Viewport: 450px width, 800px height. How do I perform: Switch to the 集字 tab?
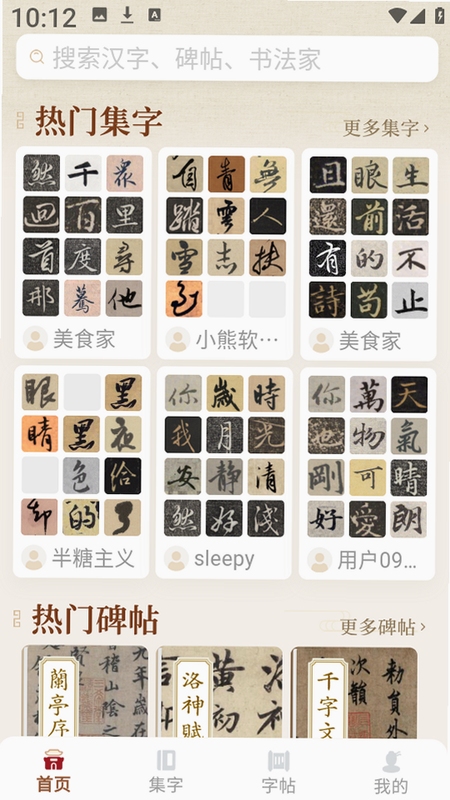165,771
